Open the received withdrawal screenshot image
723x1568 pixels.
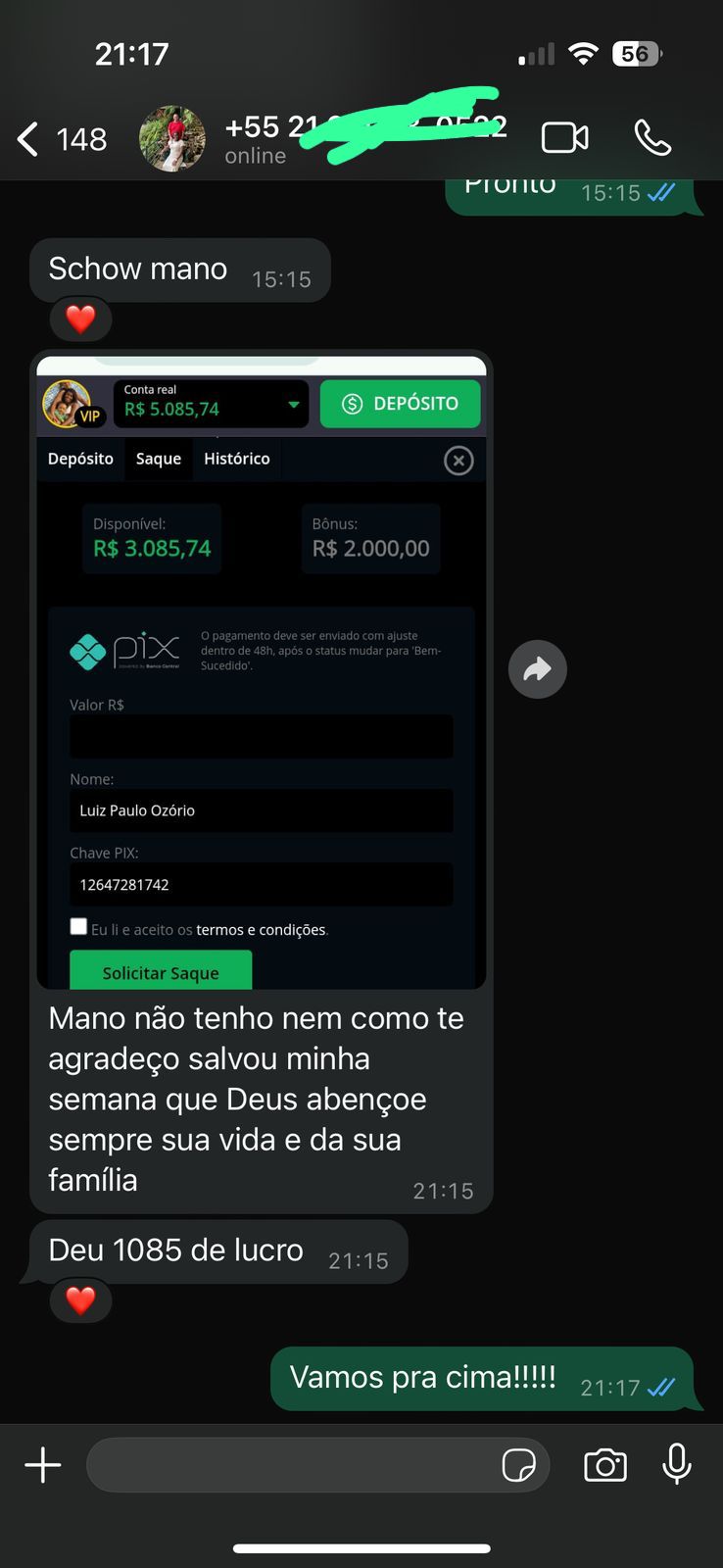262,671
